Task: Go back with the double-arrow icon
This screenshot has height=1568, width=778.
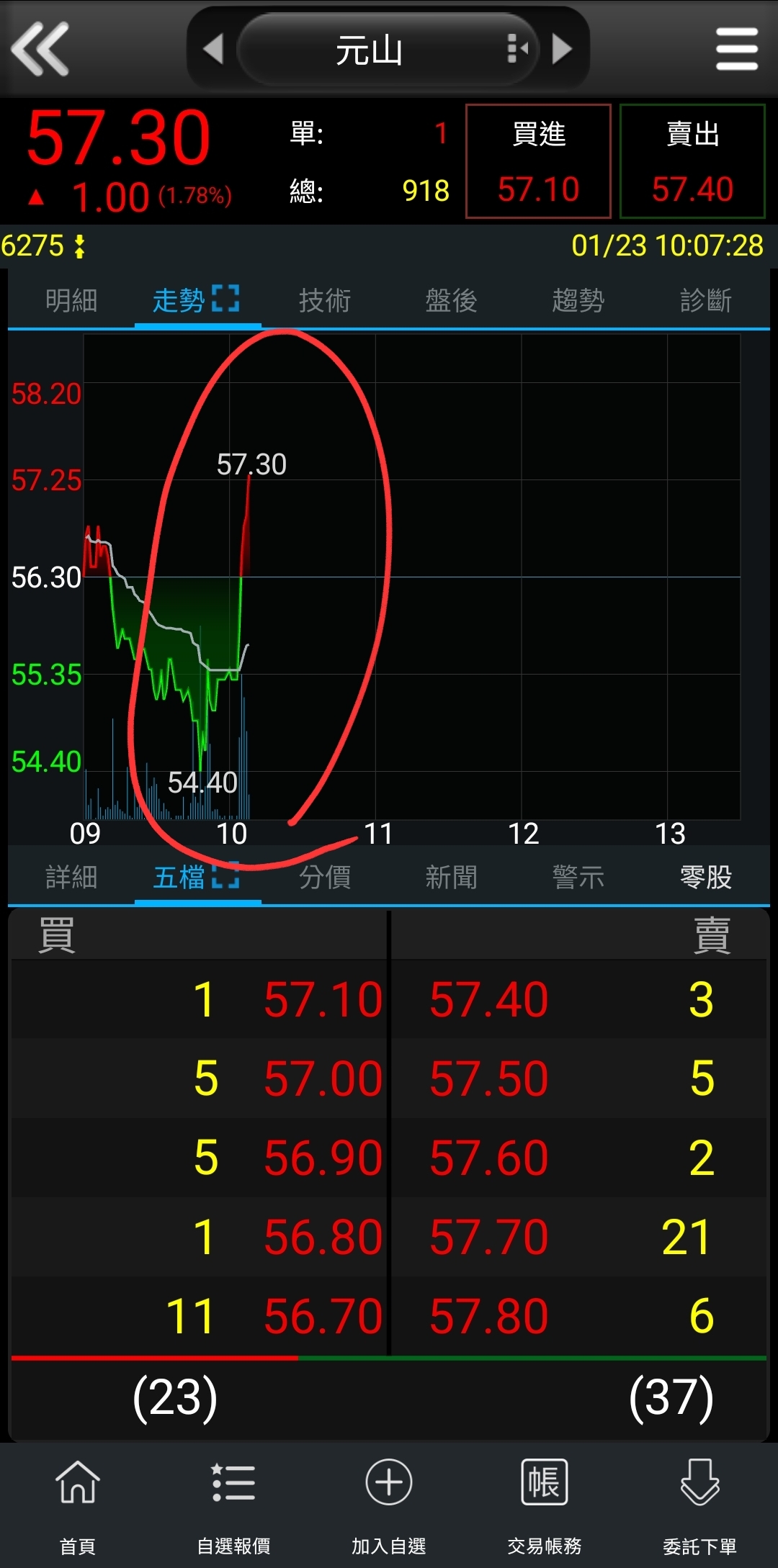Action: 40,49
